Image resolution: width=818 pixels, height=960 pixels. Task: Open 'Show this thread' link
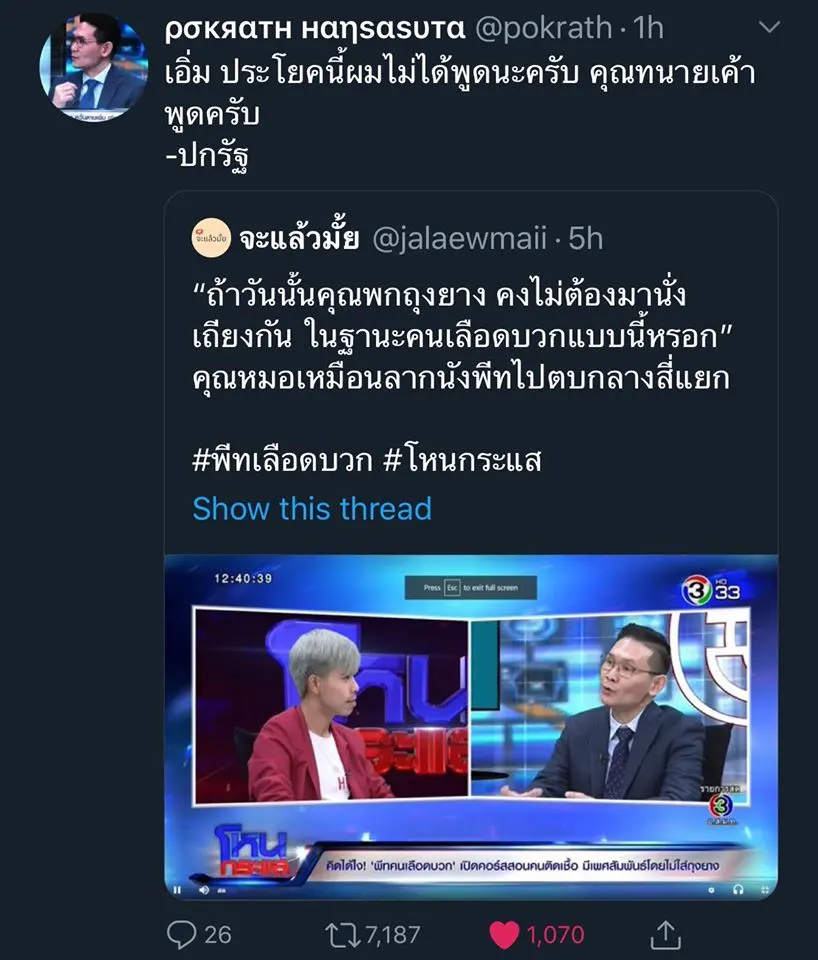[311, 508]
